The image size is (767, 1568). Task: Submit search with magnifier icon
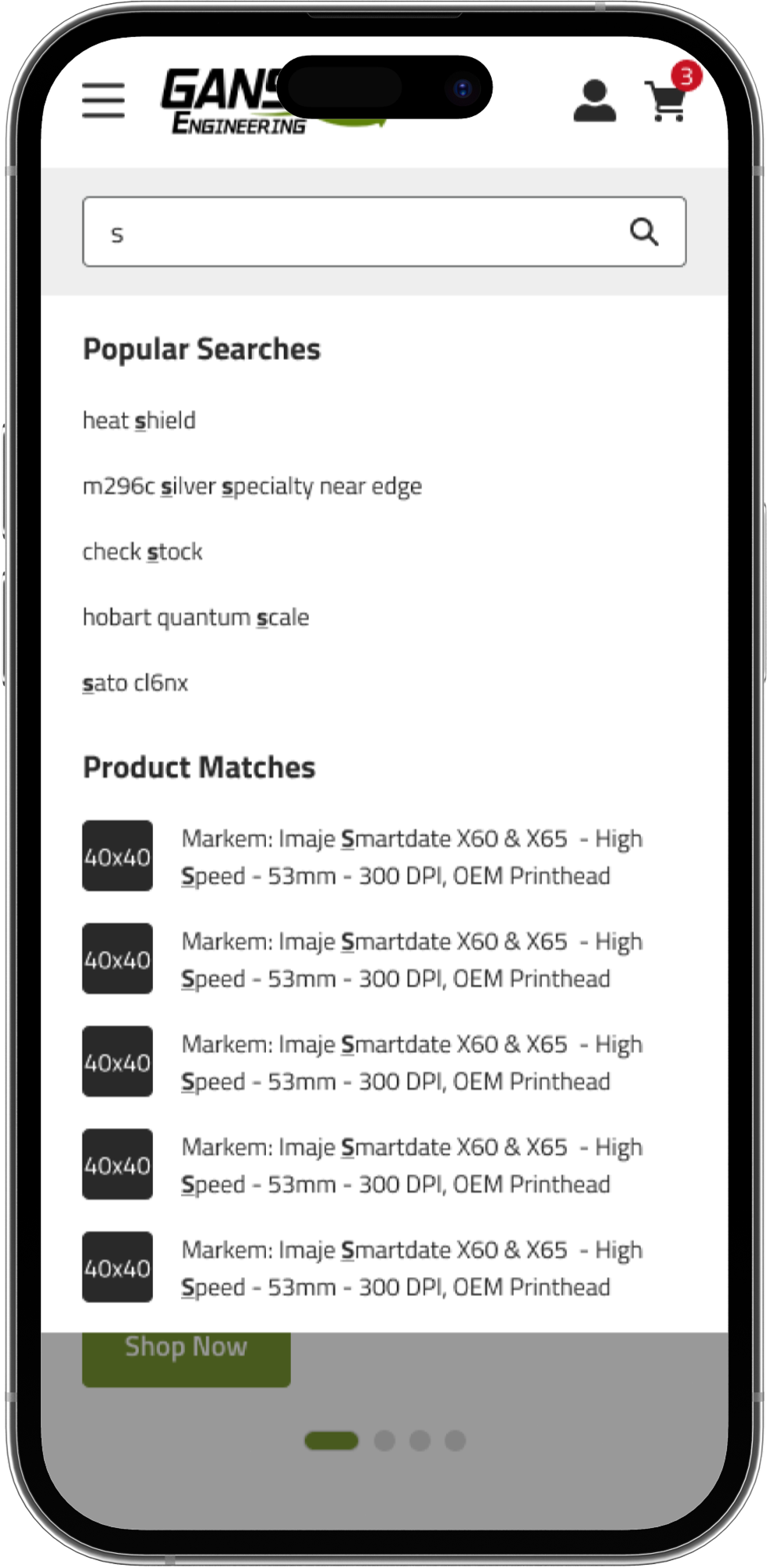tap(644, 232)
